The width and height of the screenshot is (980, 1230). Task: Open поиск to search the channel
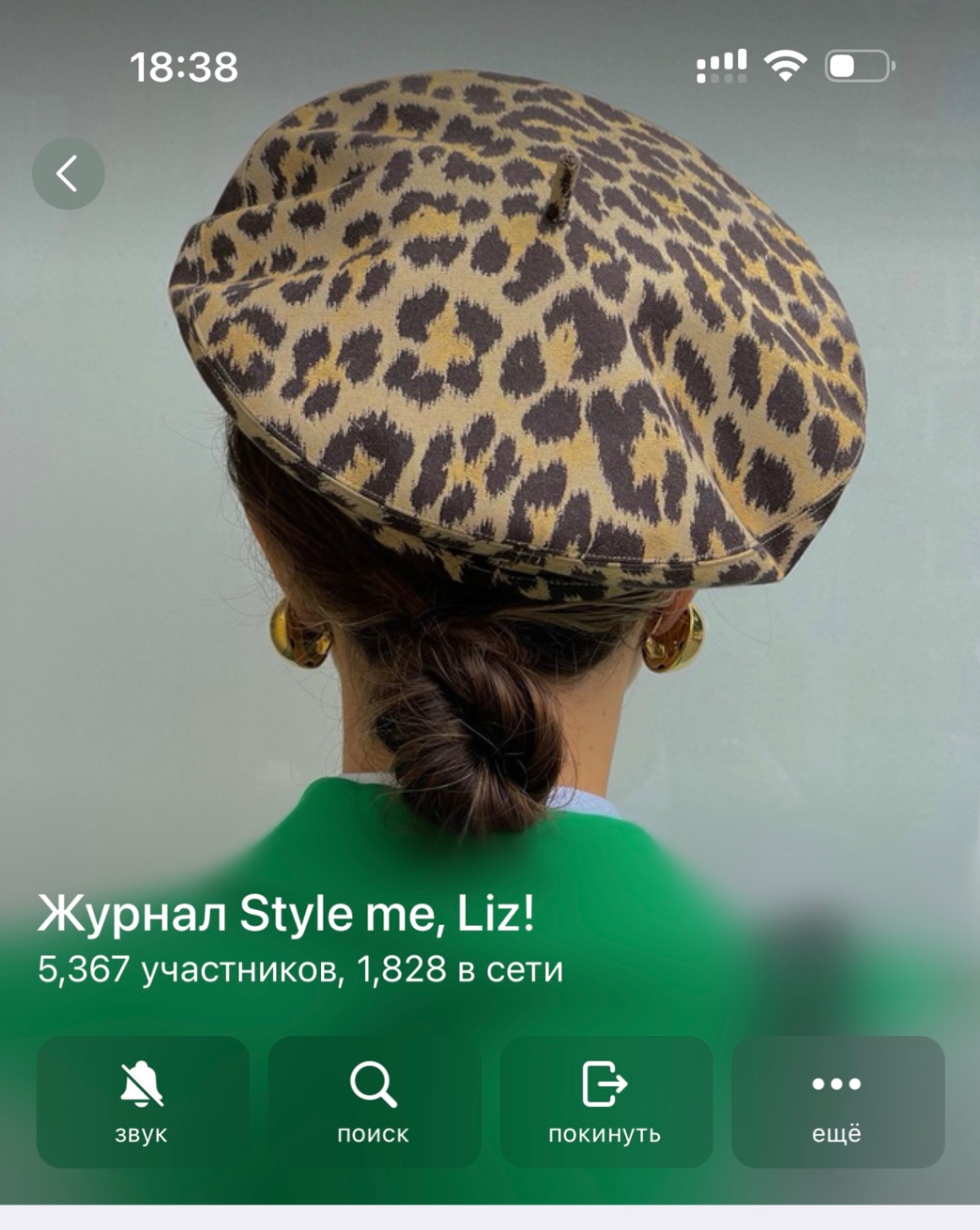click(373, 1101)
